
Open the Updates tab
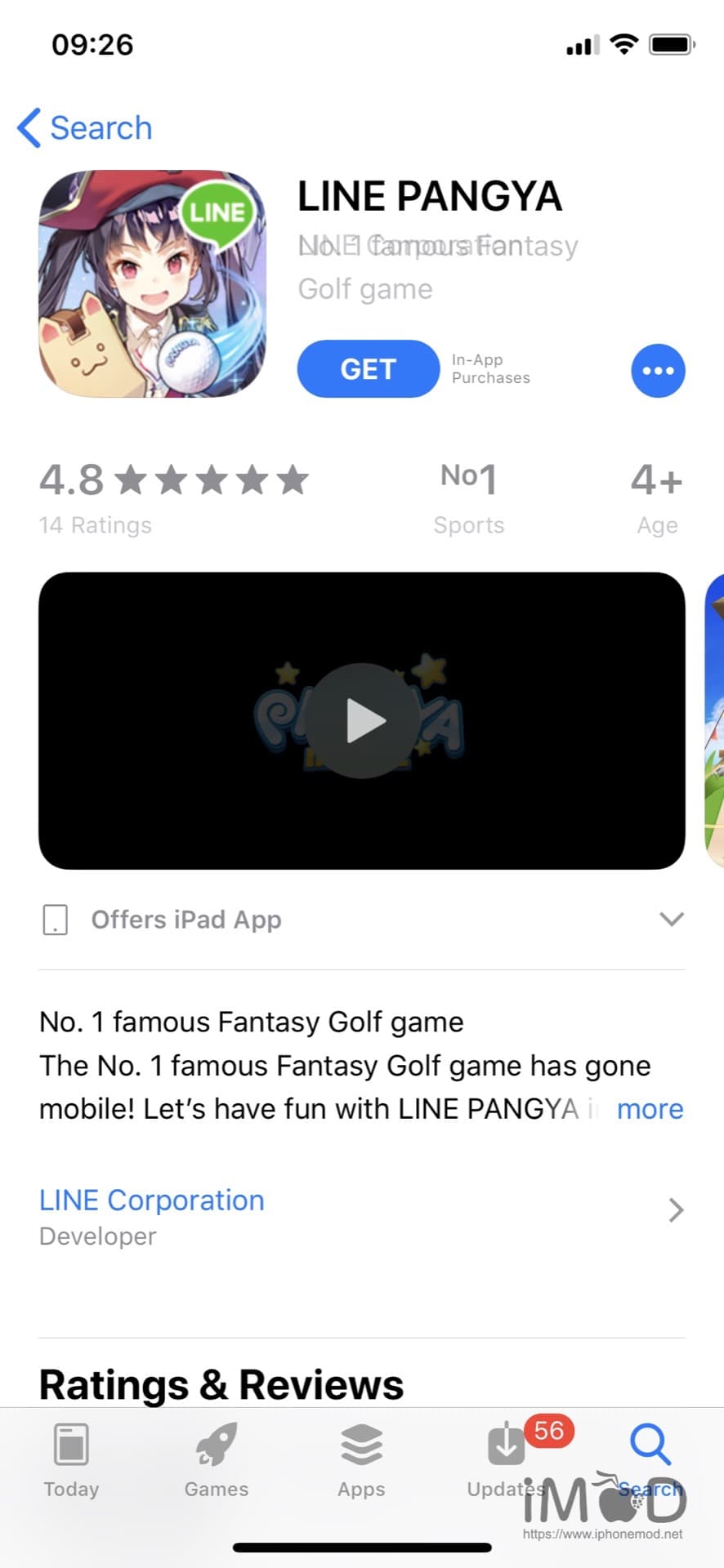click(507, 1459)
